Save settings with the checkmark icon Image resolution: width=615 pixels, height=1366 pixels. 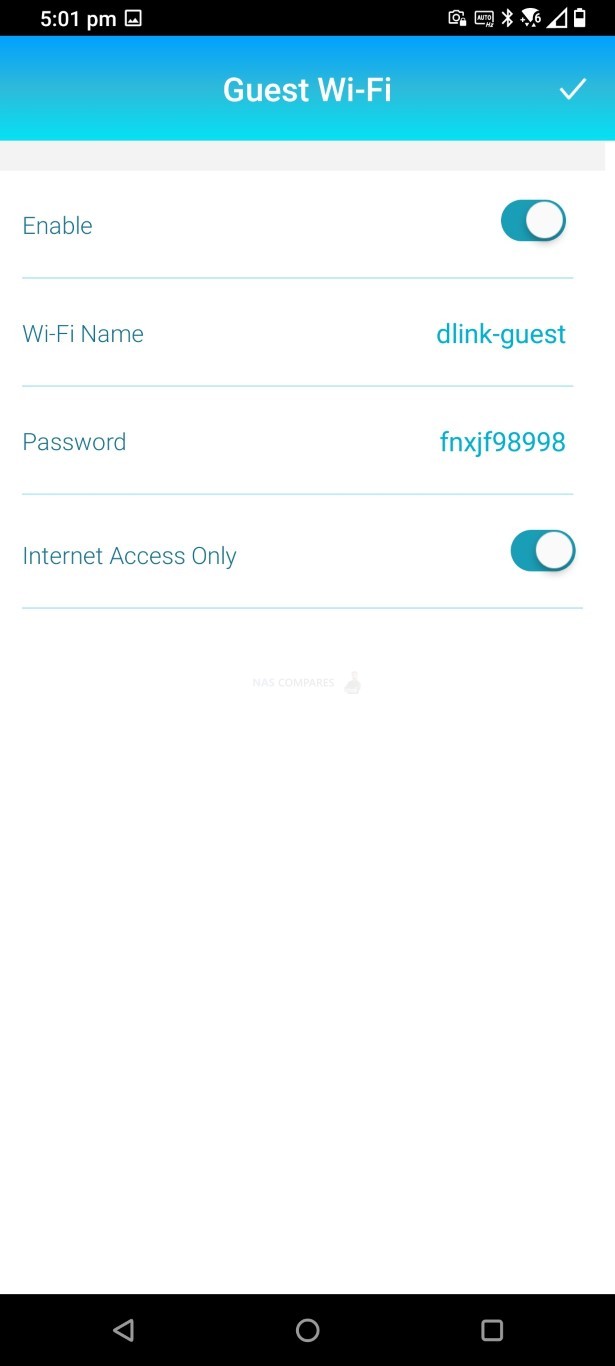(572, 90)
